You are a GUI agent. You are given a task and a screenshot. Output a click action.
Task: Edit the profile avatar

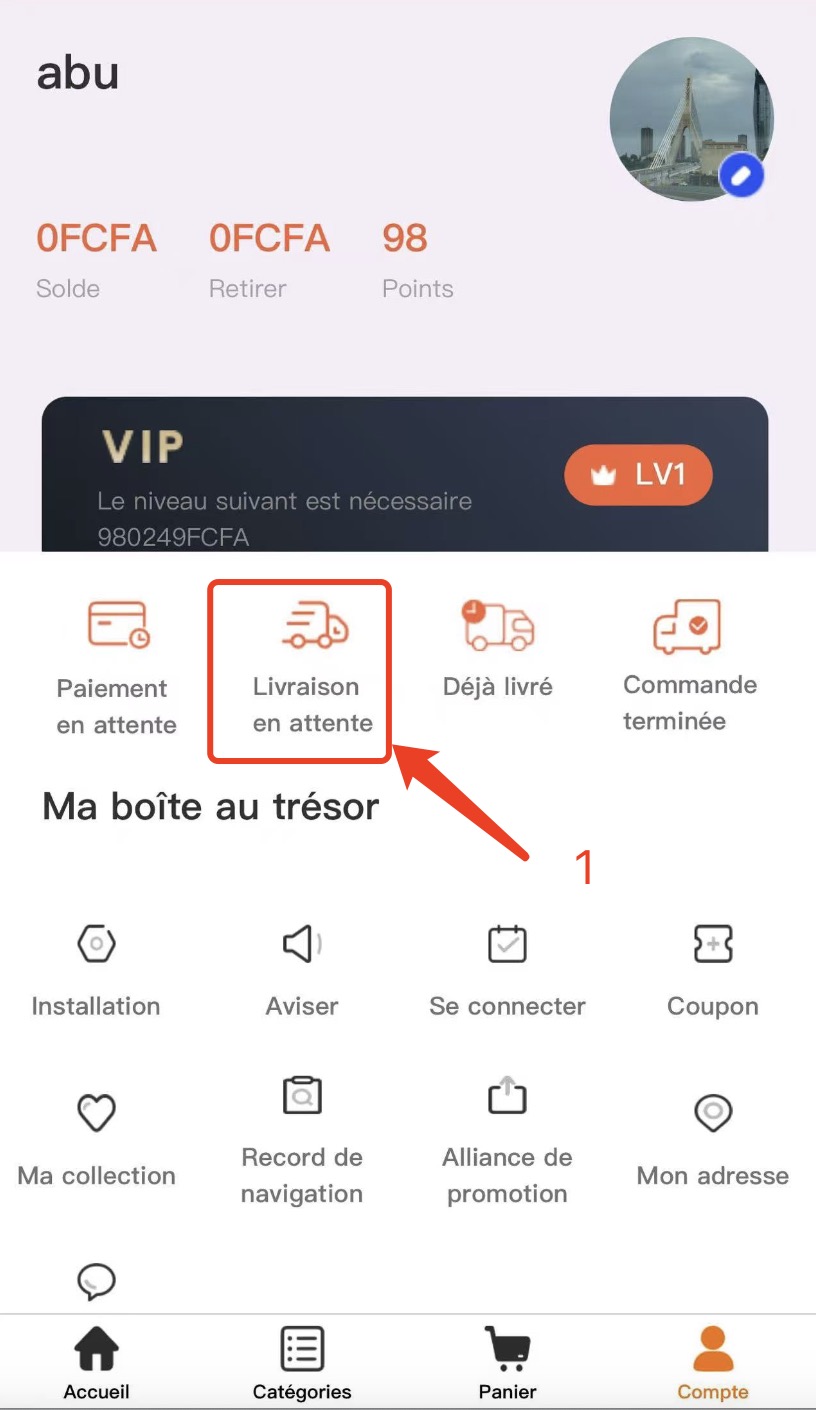742,177
